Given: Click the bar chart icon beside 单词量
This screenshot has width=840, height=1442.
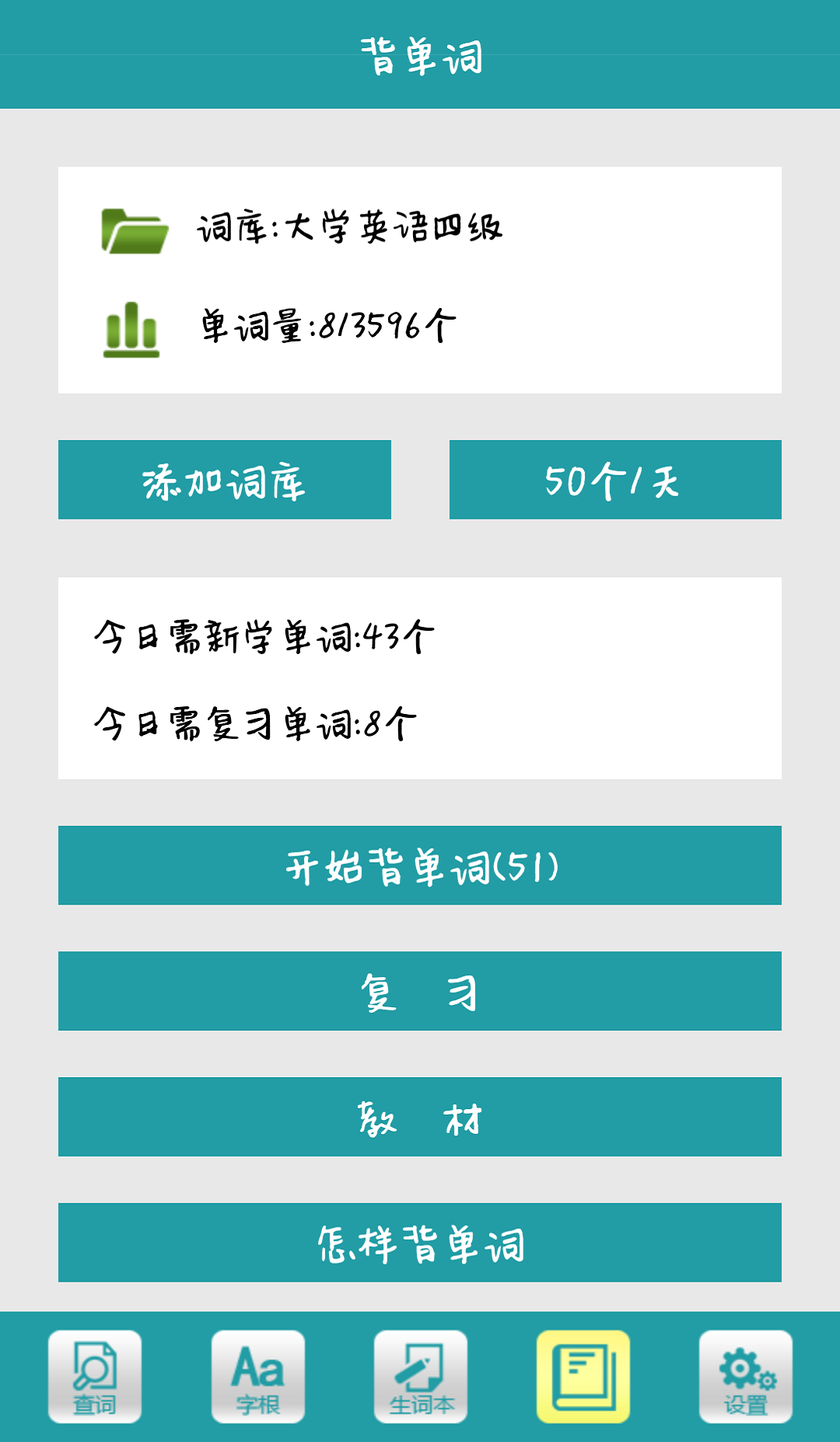Looking at the screenshot, I should click(x=131, y=330).
